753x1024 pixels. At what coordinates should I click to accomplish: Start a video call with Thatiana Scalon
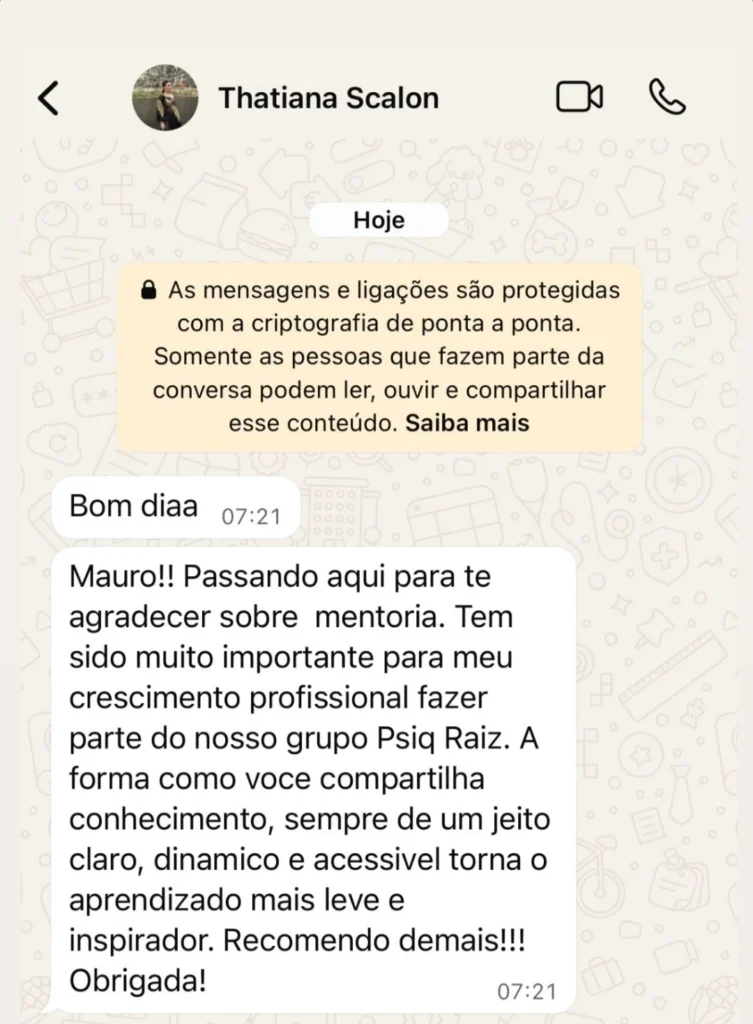tap(579, 97)
